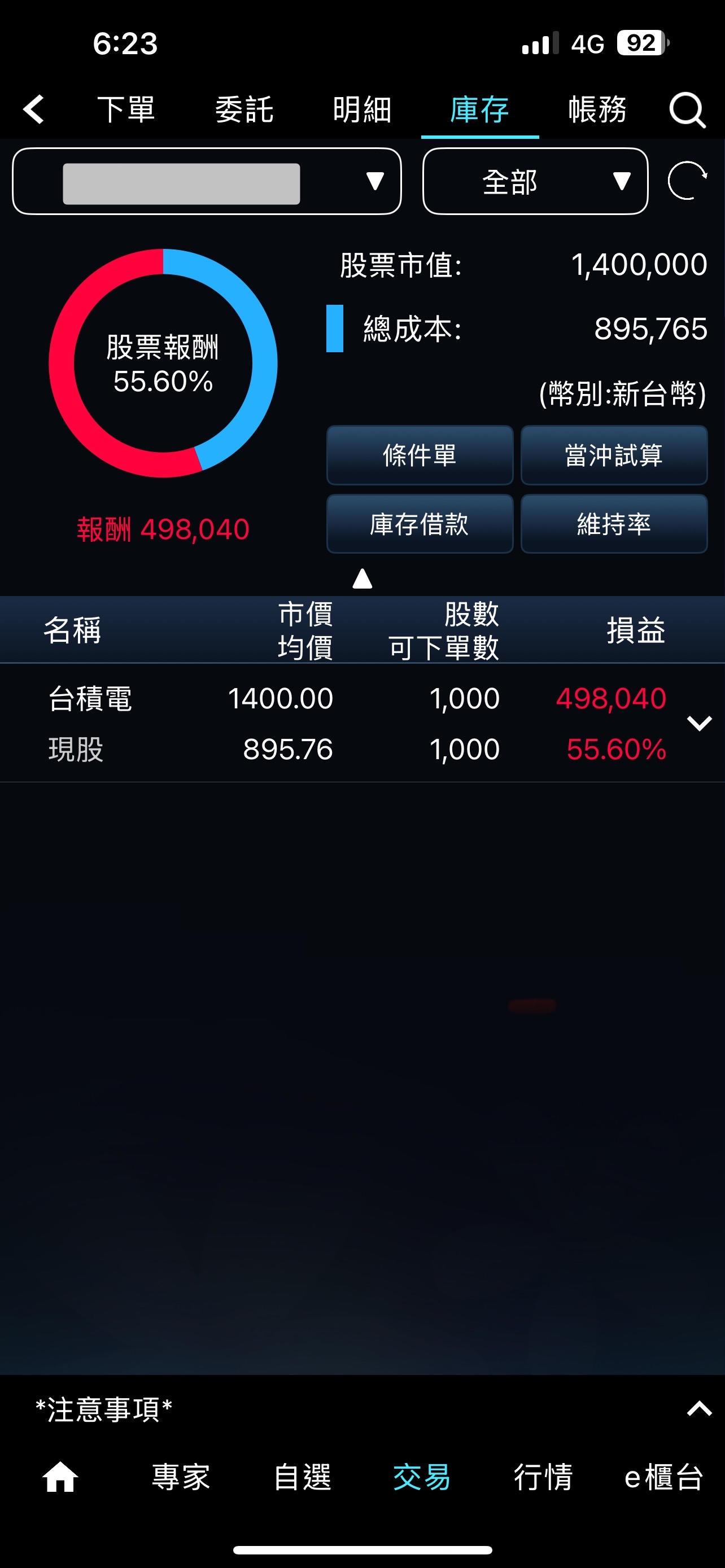Refresh the inventory data
The image size is (725, 1568).
(x=687, y=181)
